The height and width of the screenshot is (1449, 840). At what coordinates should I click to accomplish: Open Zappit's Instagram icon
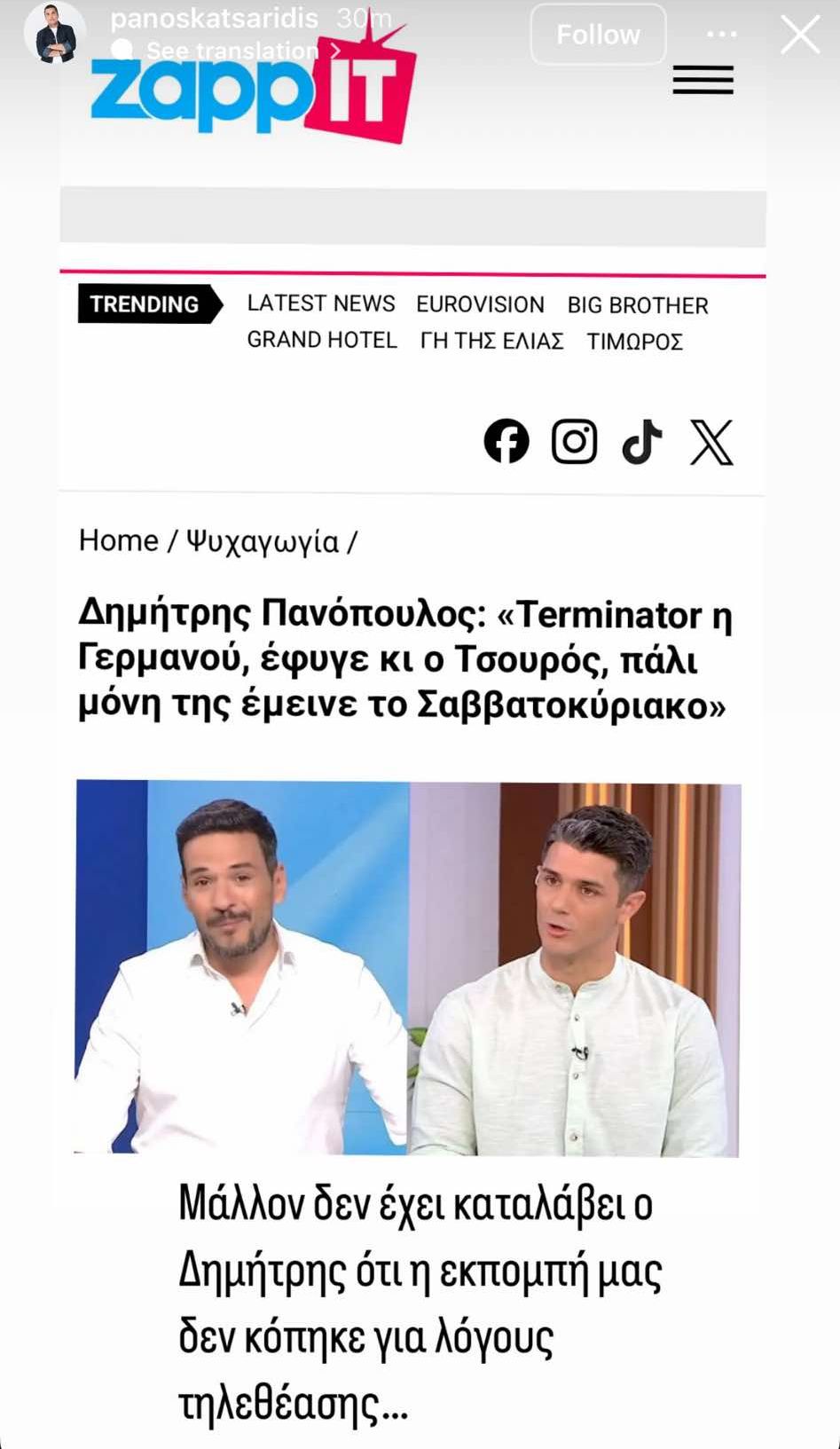tap(575, 440)
